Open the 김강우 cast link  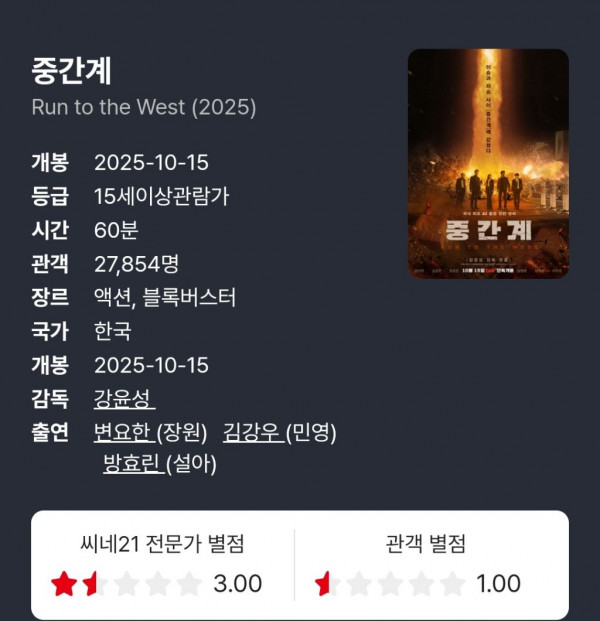click(252, 433)
